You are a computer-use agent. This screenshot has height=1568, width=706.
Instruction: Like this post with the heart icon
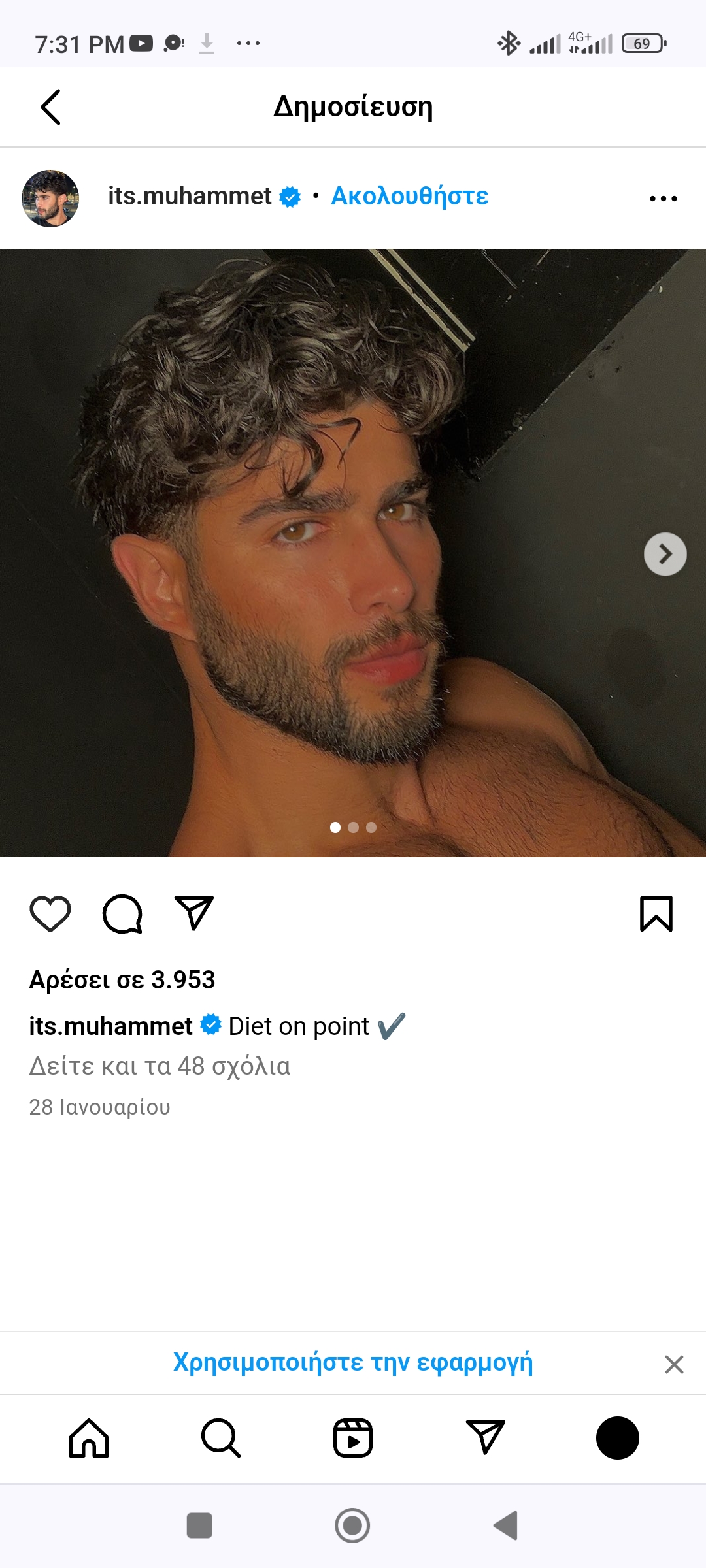coord(50,913)
